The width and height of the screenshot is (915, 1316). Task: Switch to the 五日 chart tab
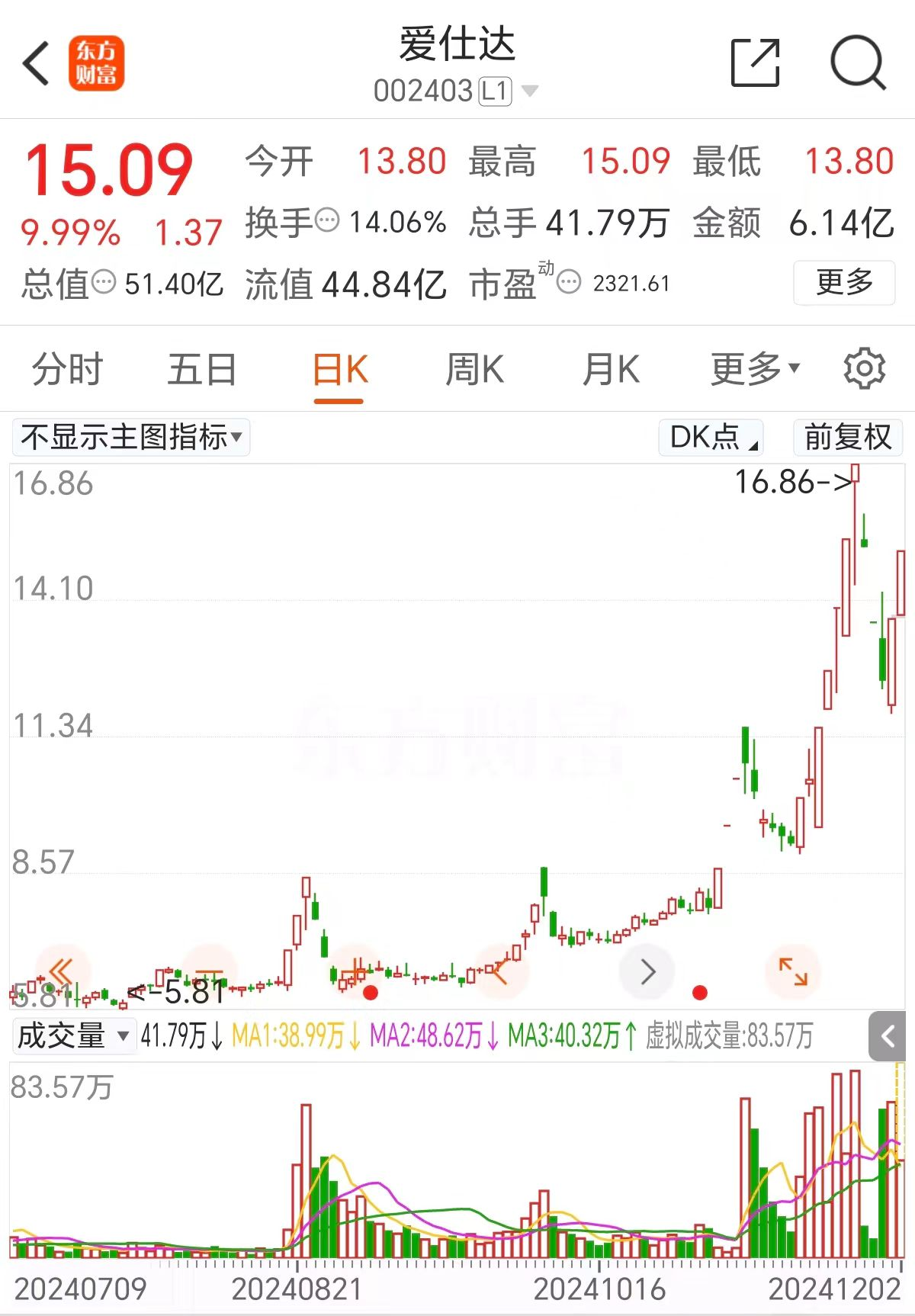[x=202, y=370]
